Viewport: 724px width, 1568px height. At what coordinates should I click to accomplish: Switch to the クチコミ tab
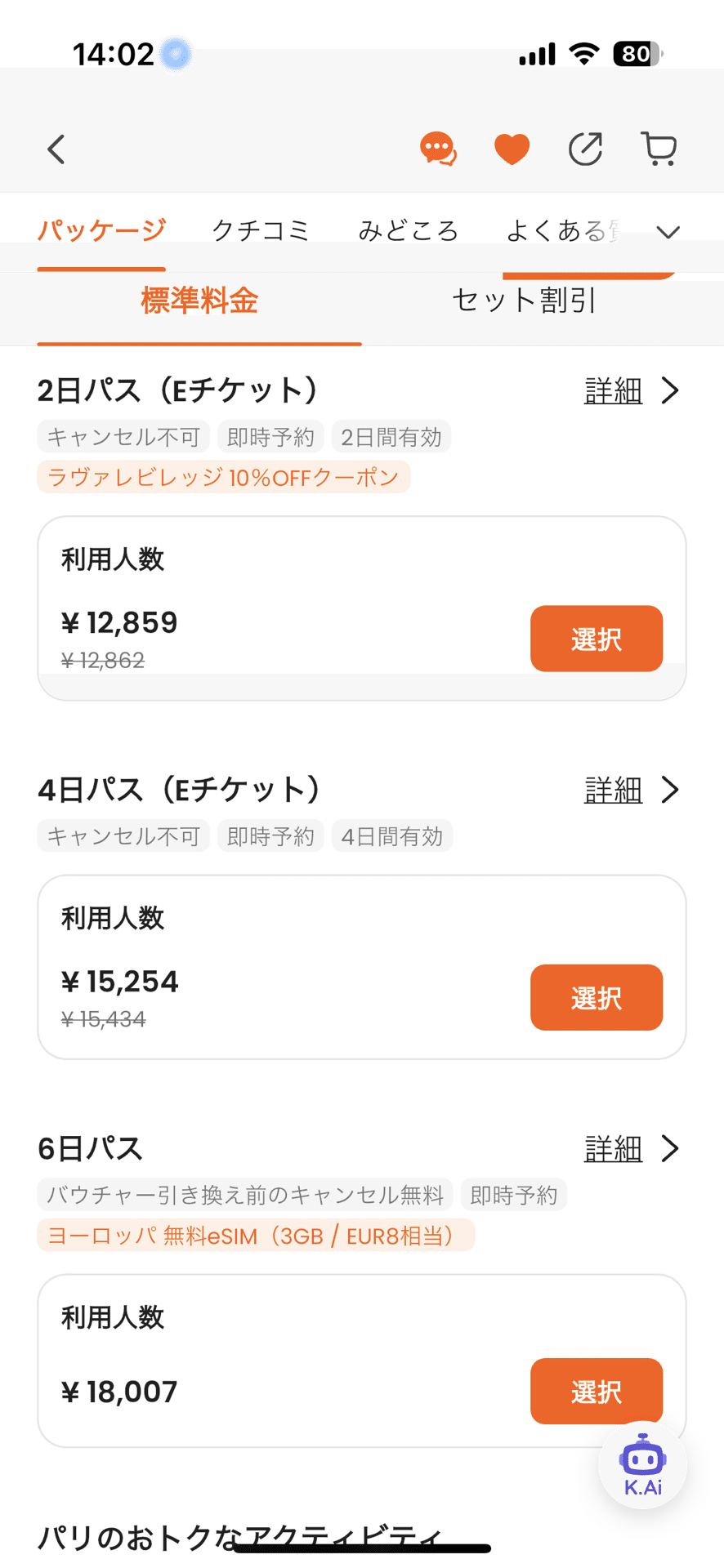coord(261,230)
